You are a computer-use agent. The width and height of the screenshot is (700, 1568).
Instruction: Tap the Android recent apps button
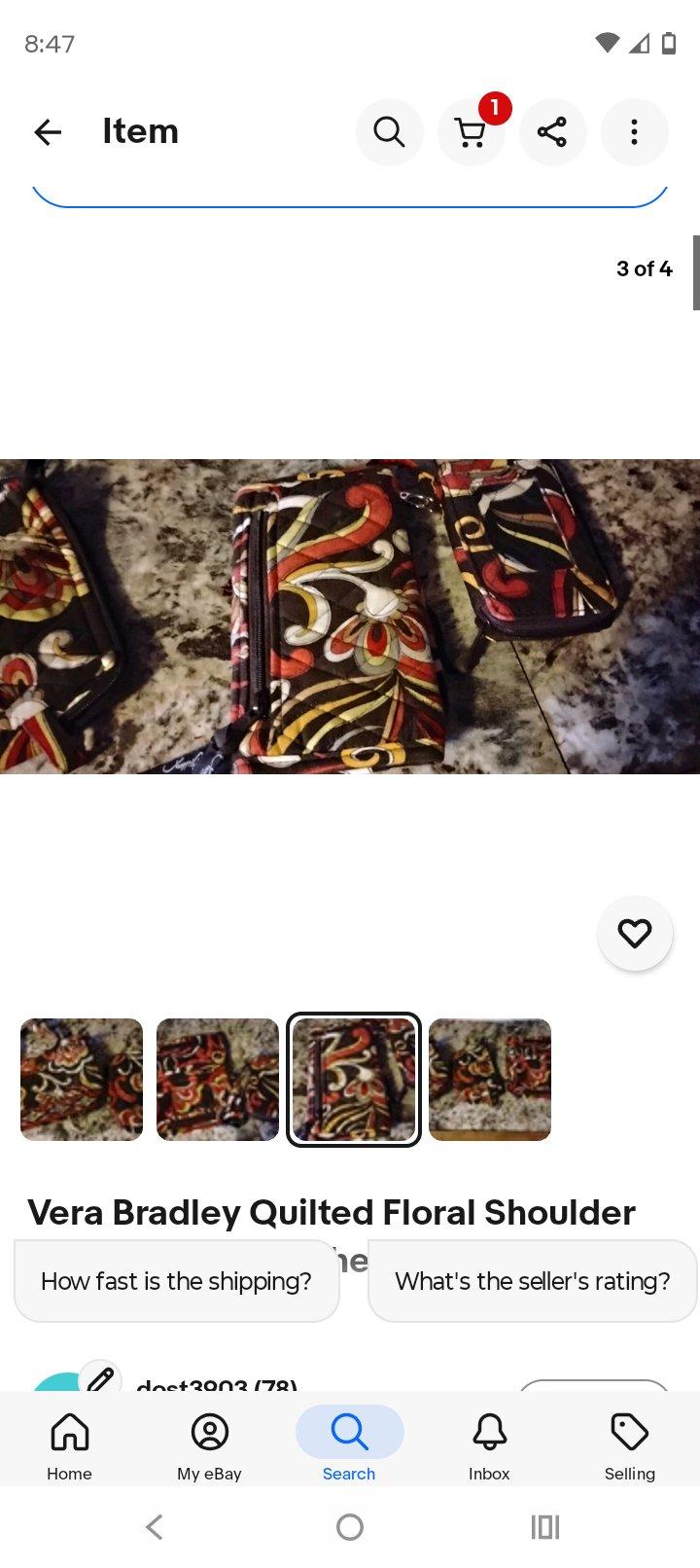(543, 1526)
